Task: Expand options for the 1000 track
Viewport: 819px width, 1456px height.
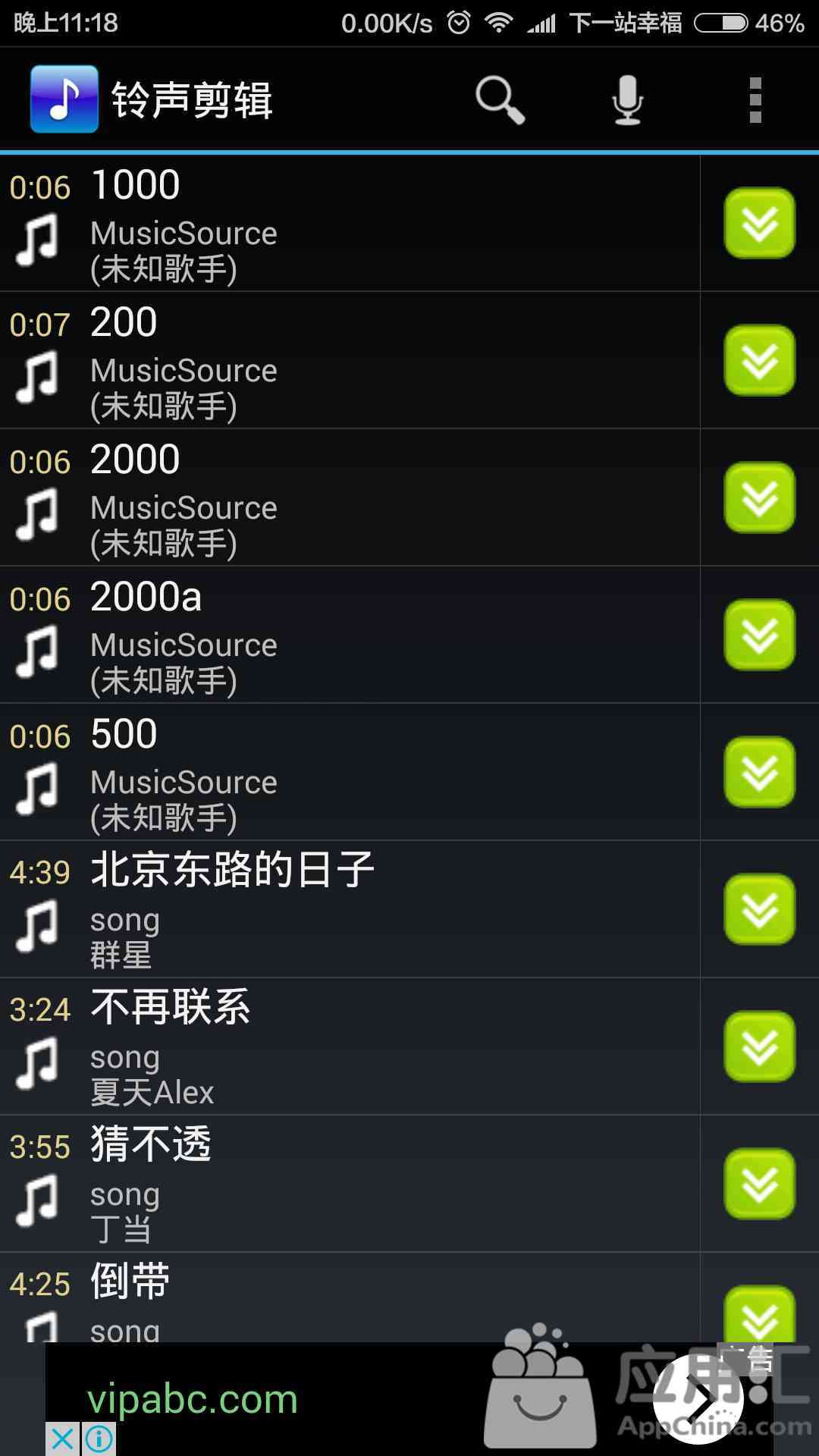Action: [x=760, y=223]
